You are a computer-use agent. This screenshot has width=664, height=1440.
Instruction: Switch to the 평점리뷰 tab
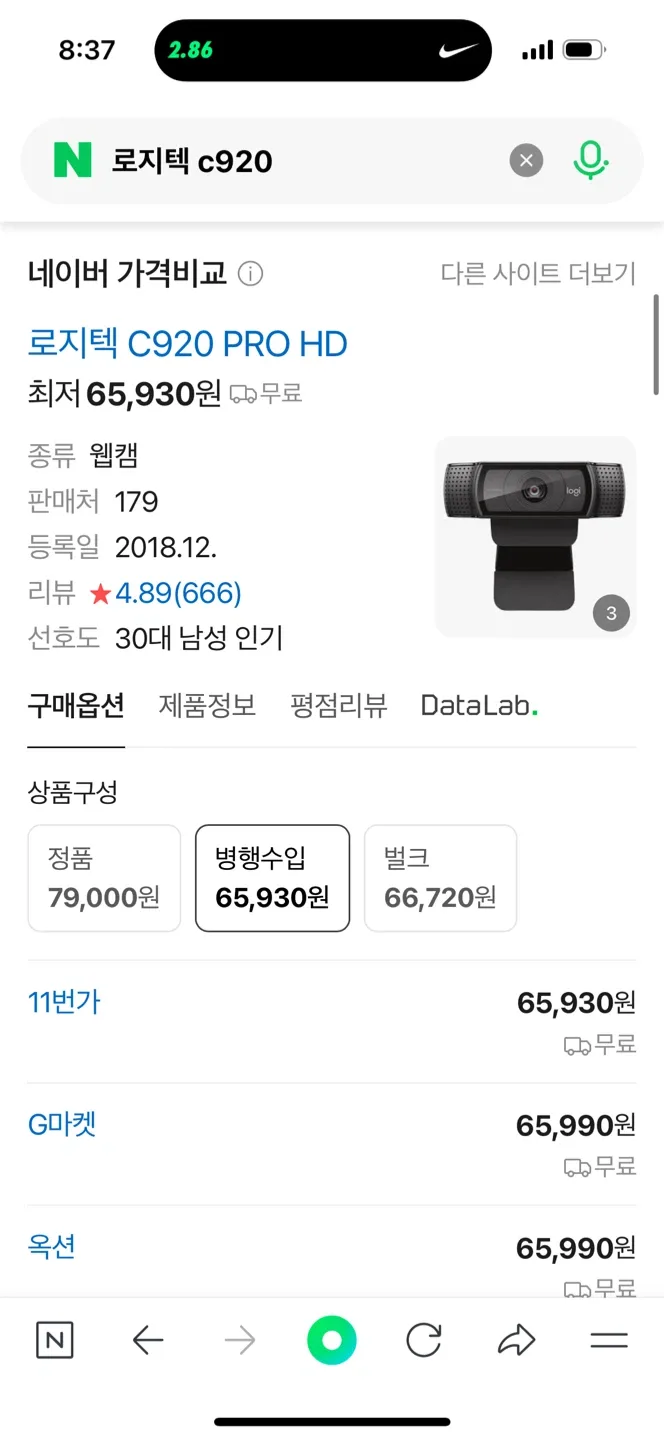338,705
